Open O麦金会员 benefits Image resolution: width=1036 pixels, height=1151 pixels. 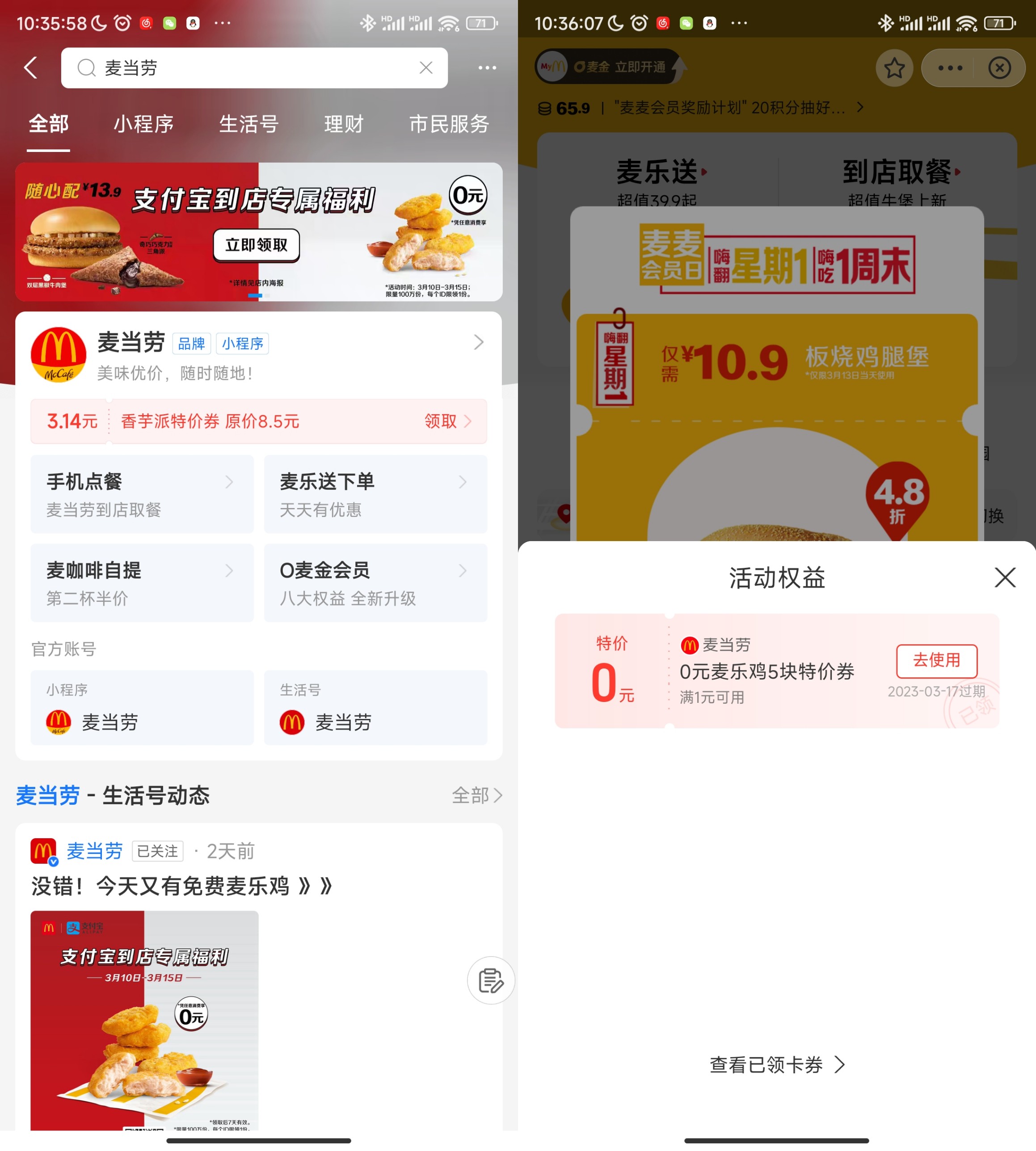(x=375, y=583)
